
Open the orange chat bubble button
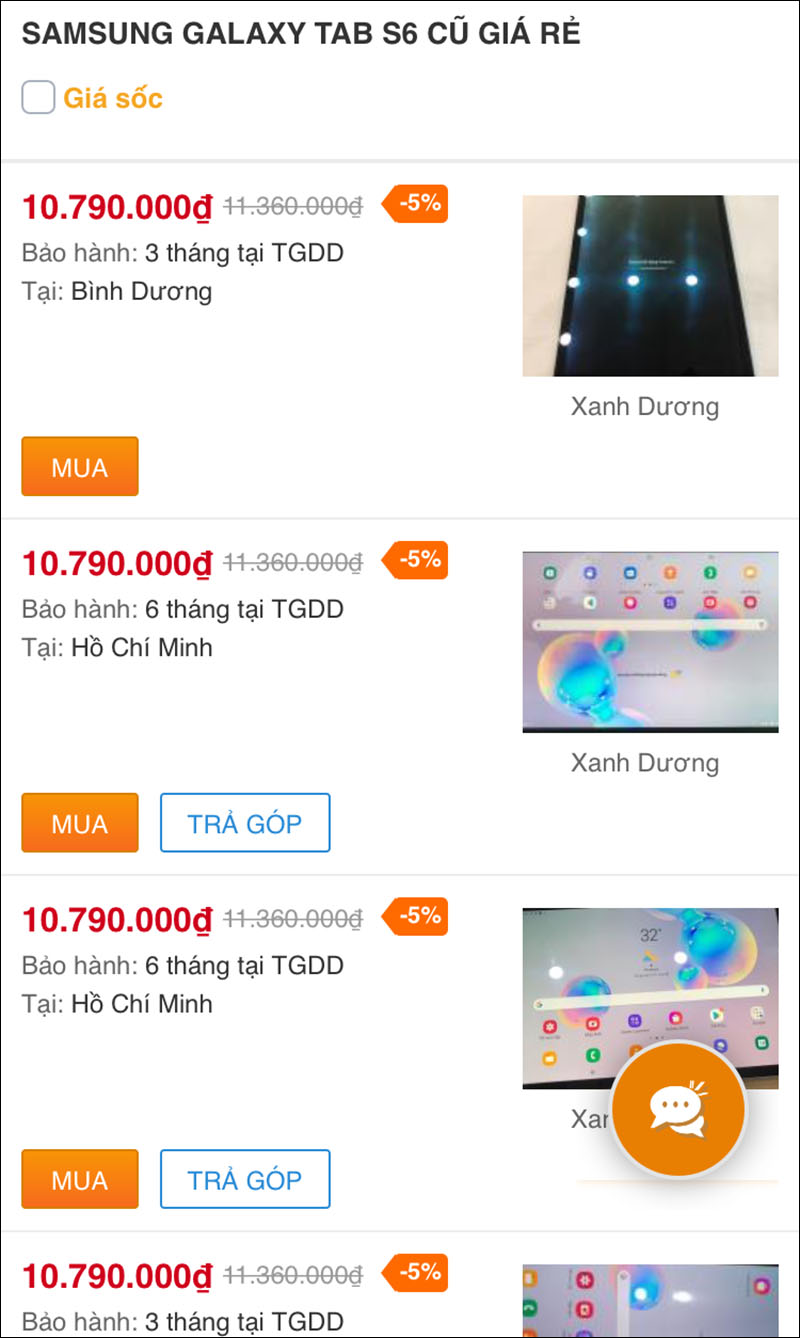(678, 1107)
